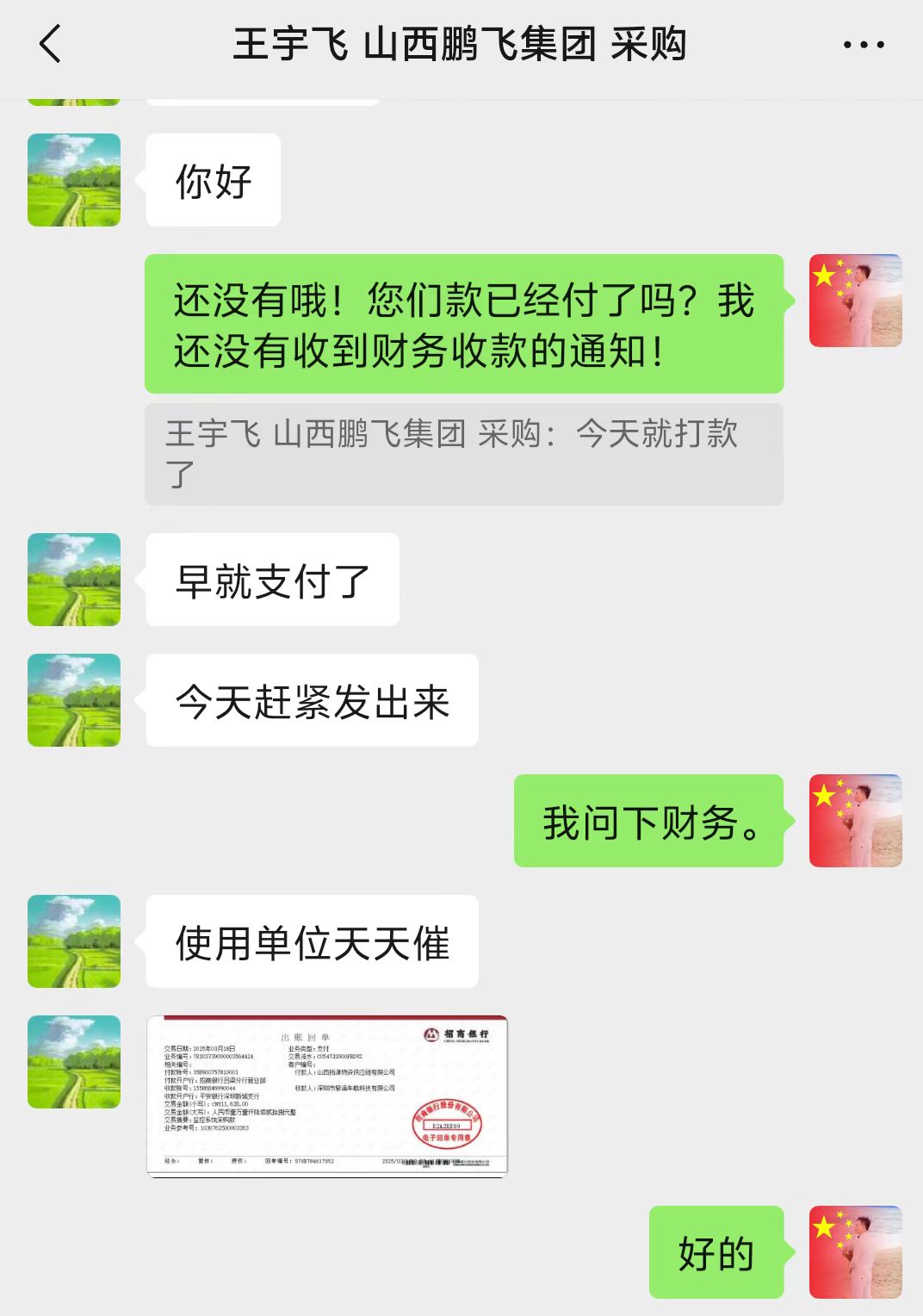Go back to the chat list
Image resolution: width=923 pixels, height=1316 pixels.
tap(50, 44)
